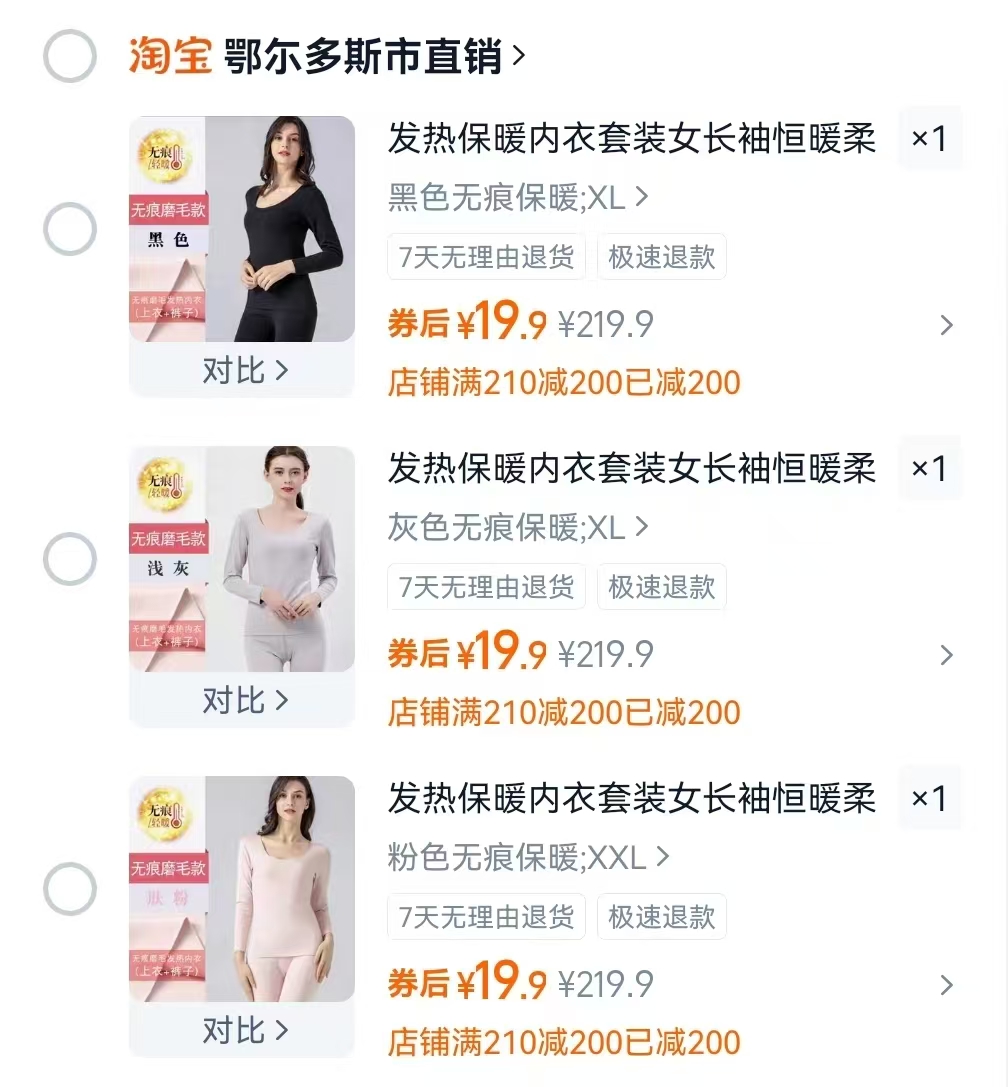Click the 极速退款 tag on pink item

pos(661,917)
